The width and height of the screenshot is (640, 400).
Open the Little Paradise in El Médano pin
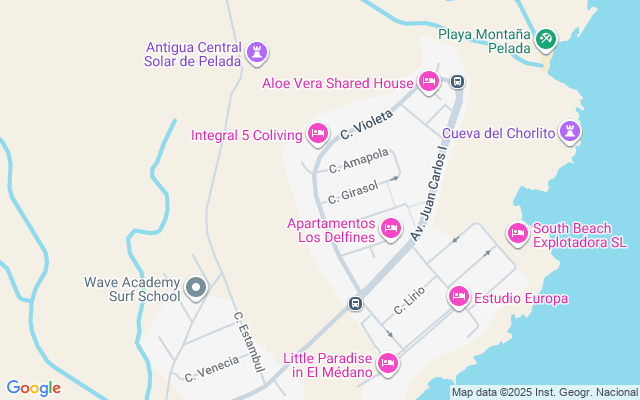(x=387, y=363)
